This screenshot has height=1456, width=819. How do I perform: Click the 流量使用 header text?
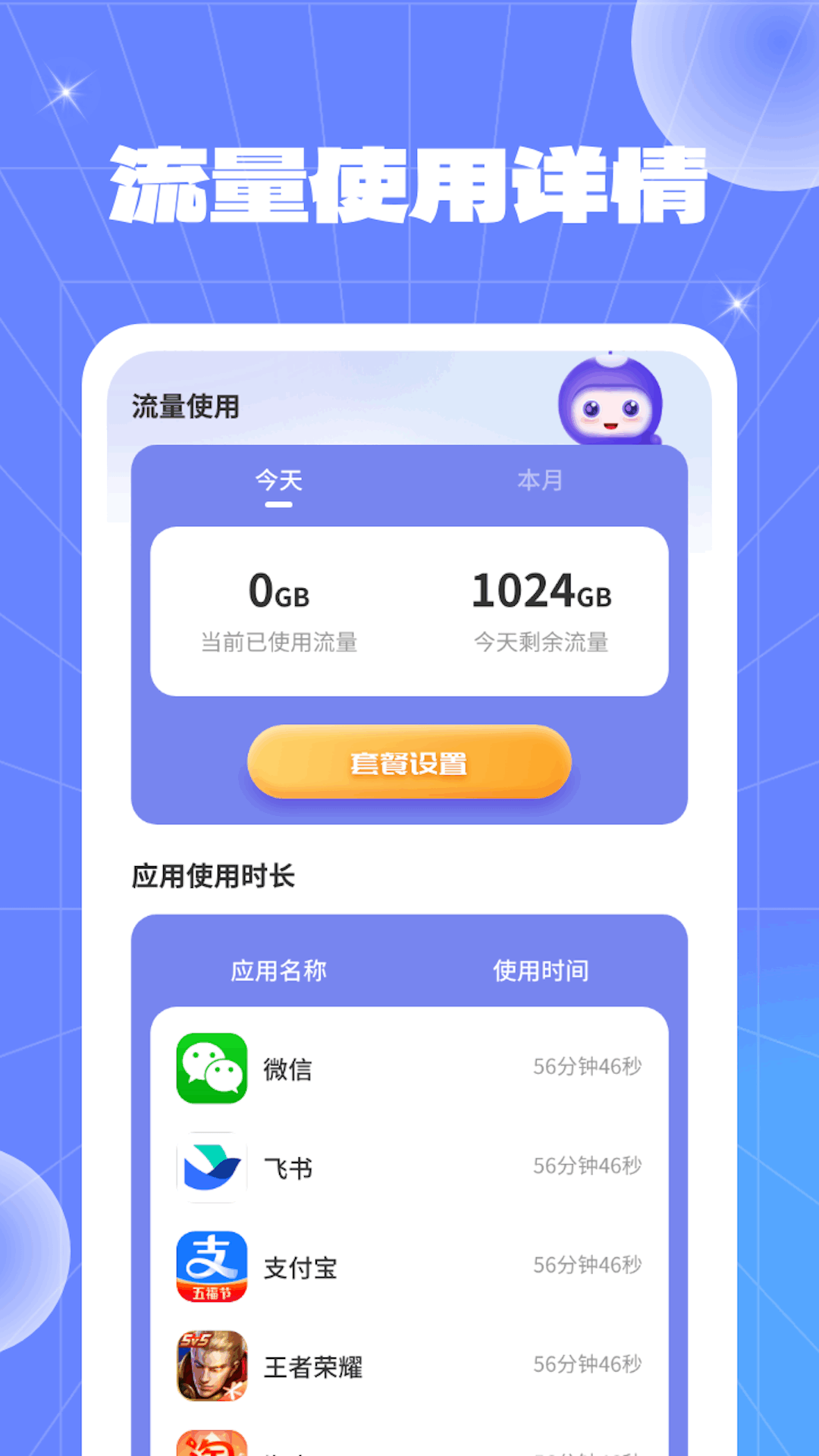click(x=182, y=406)
